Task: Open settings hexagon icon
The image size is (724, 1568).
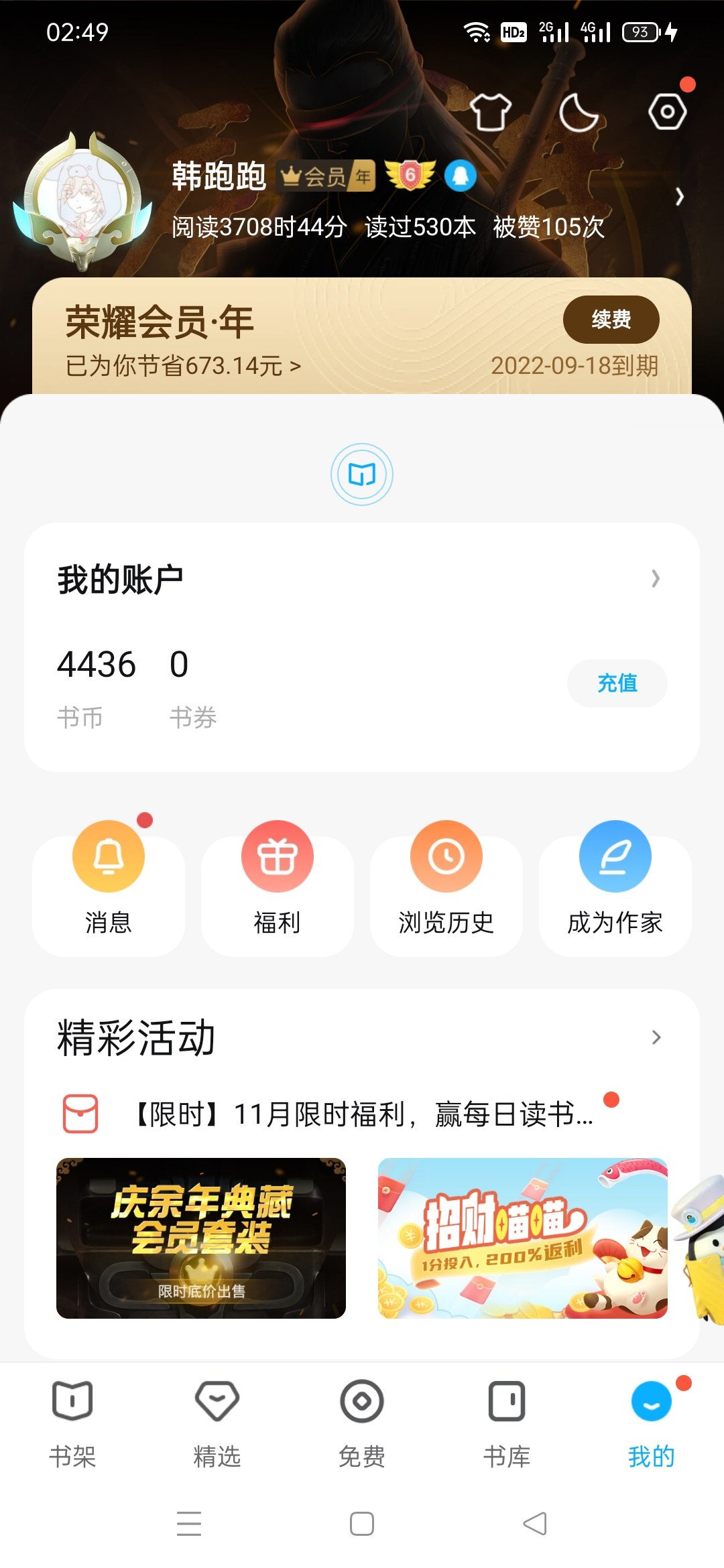Action: pos(667,111)
